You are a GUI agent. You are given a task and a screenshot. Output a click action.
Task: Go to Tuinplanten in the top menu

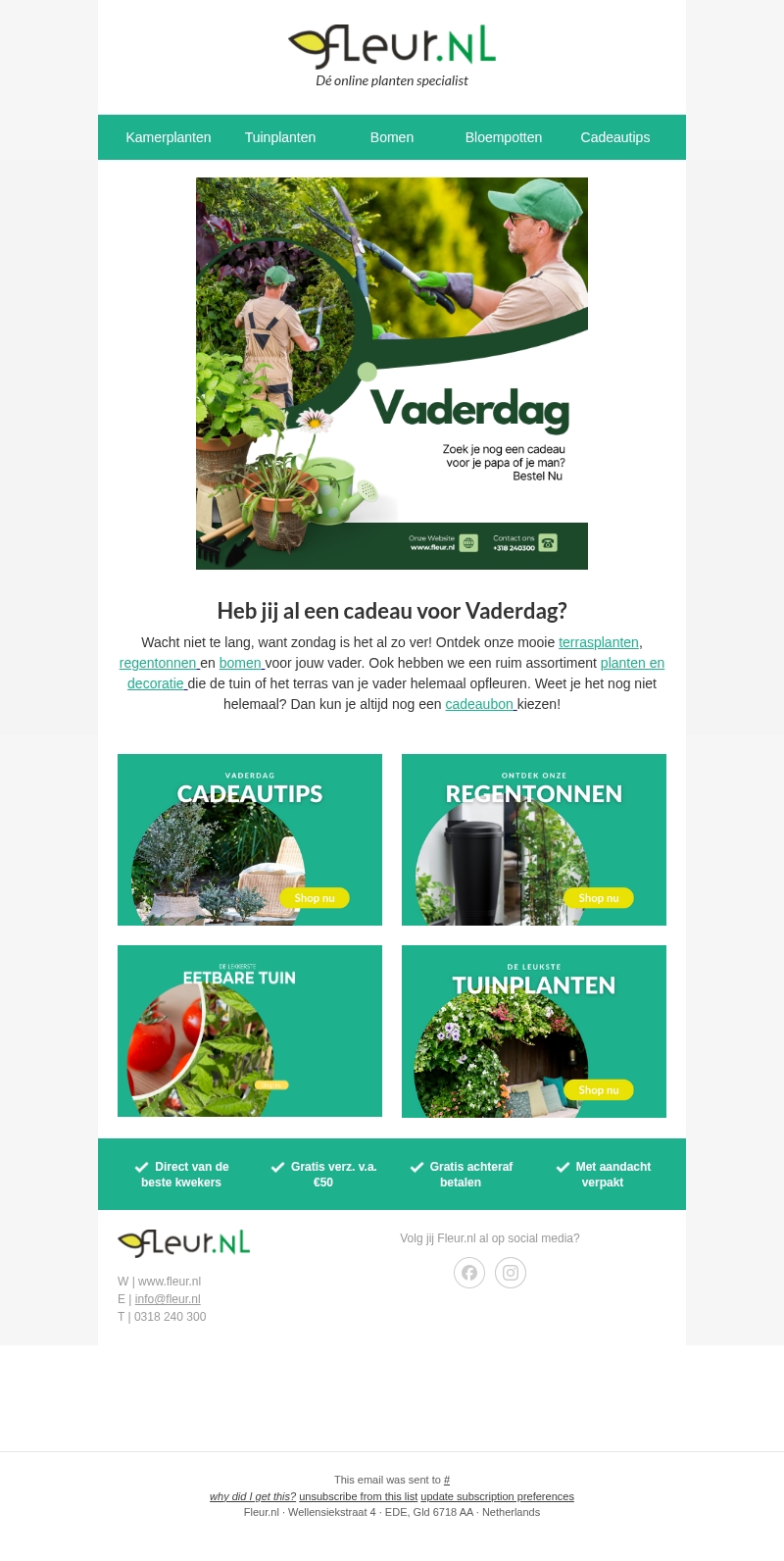pyautogui.click(x=280, y=137)
